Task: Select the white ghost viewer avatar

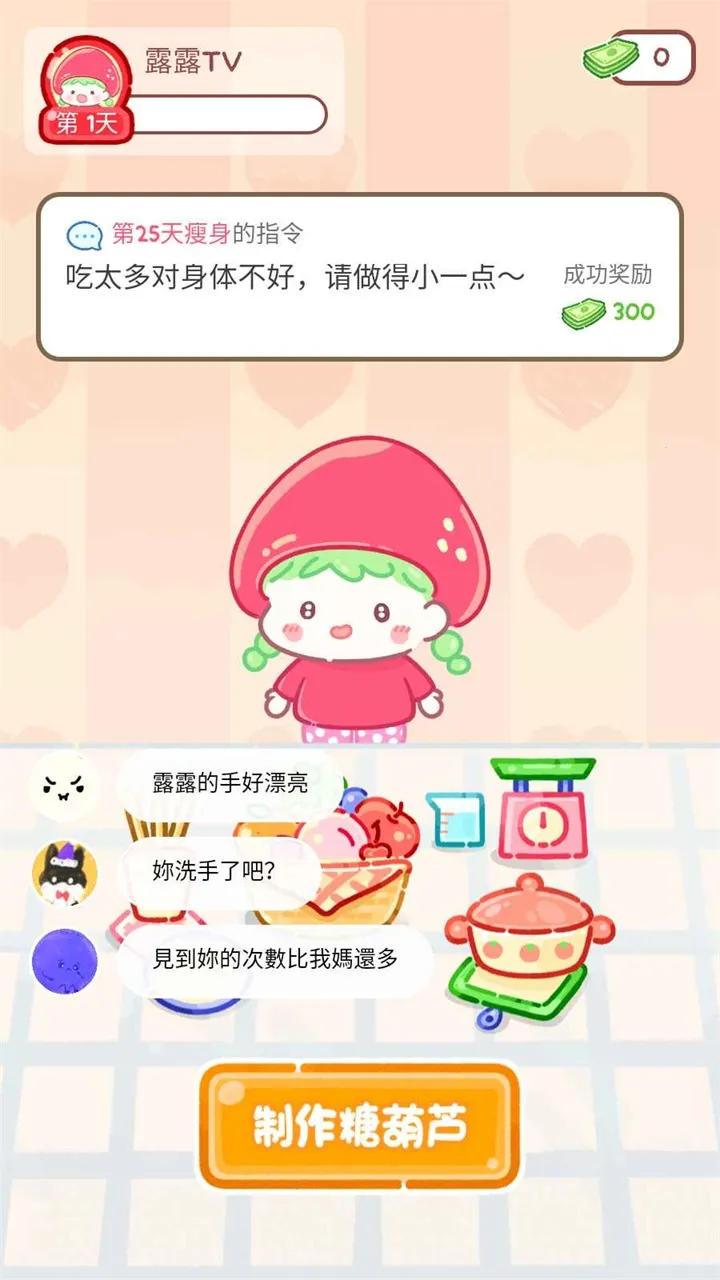Action: (62, 787)
